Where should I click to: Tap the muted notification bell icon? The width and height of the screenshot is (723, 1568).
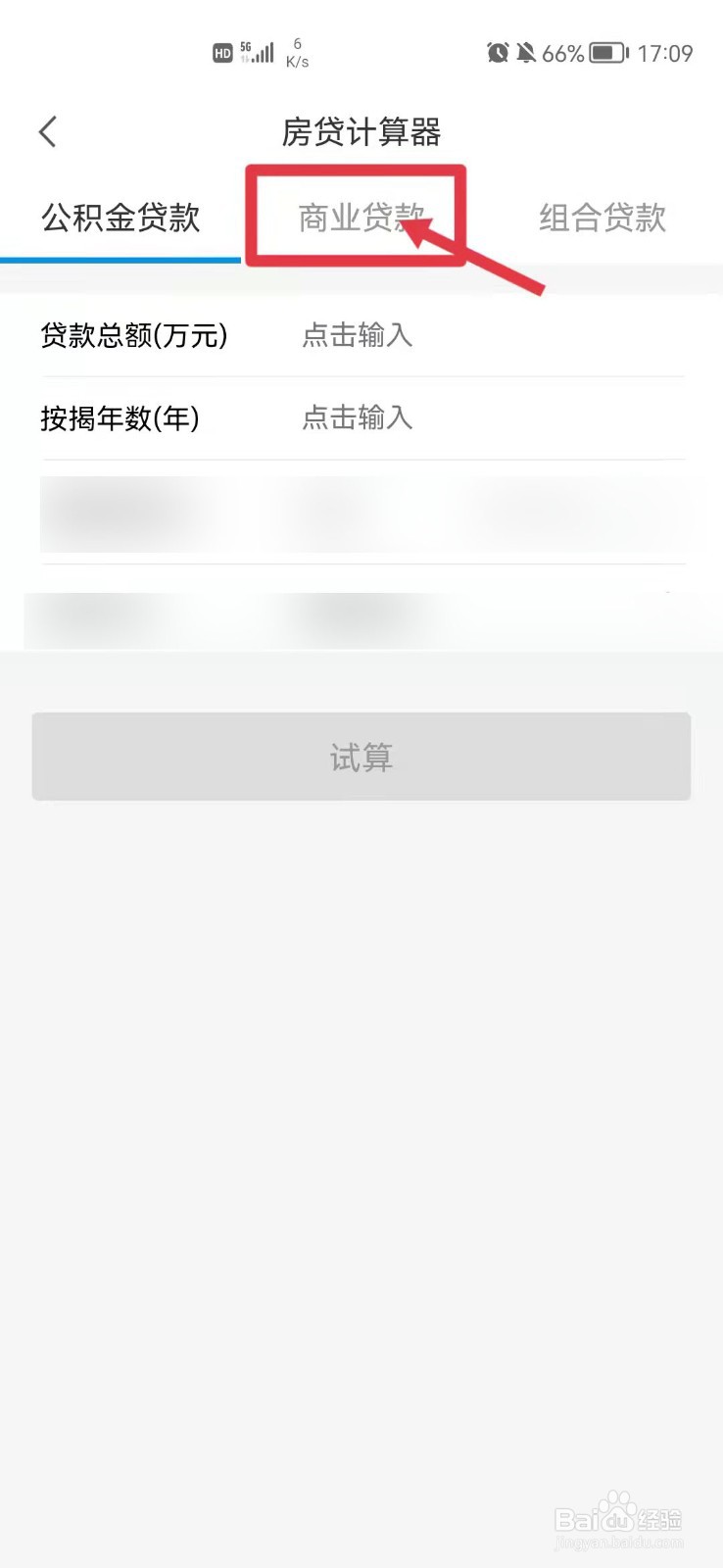click(x=527, y=53)
